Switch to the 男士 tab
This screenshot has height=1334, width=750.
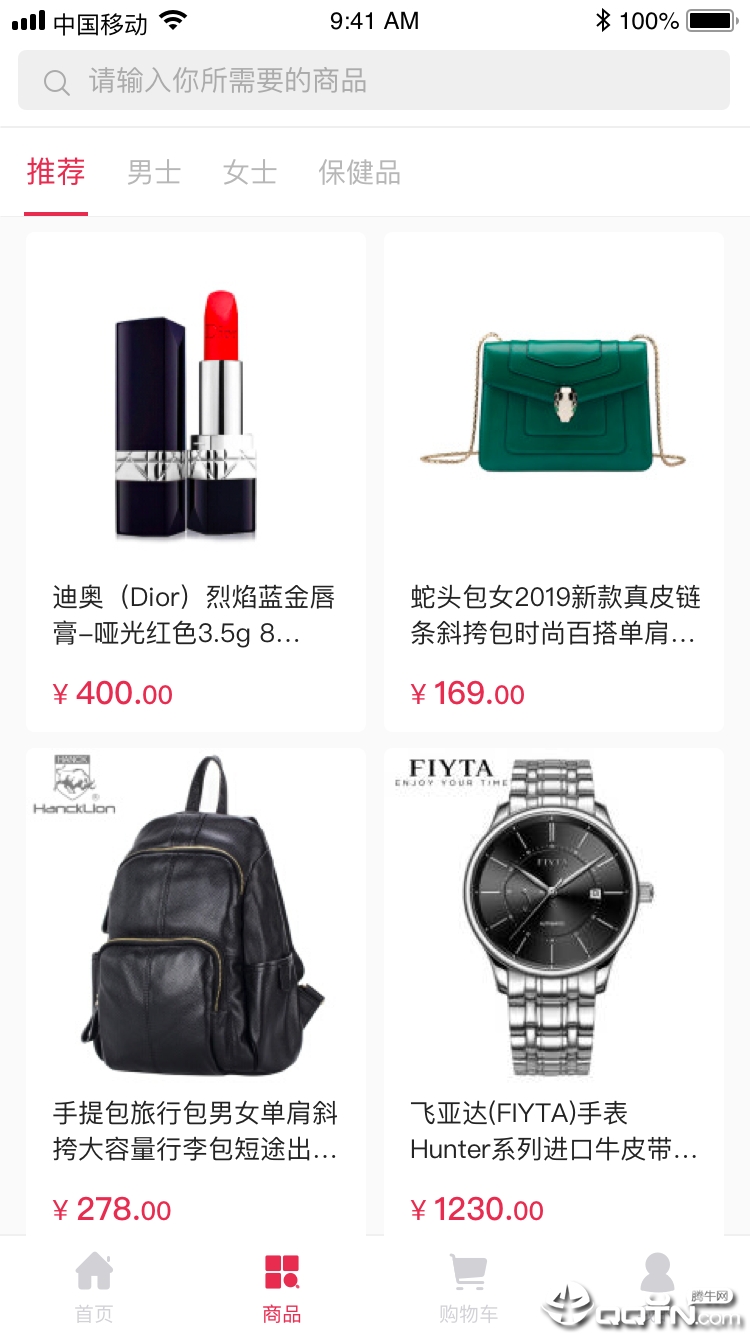pyautogui.click(x=154, y=173)
